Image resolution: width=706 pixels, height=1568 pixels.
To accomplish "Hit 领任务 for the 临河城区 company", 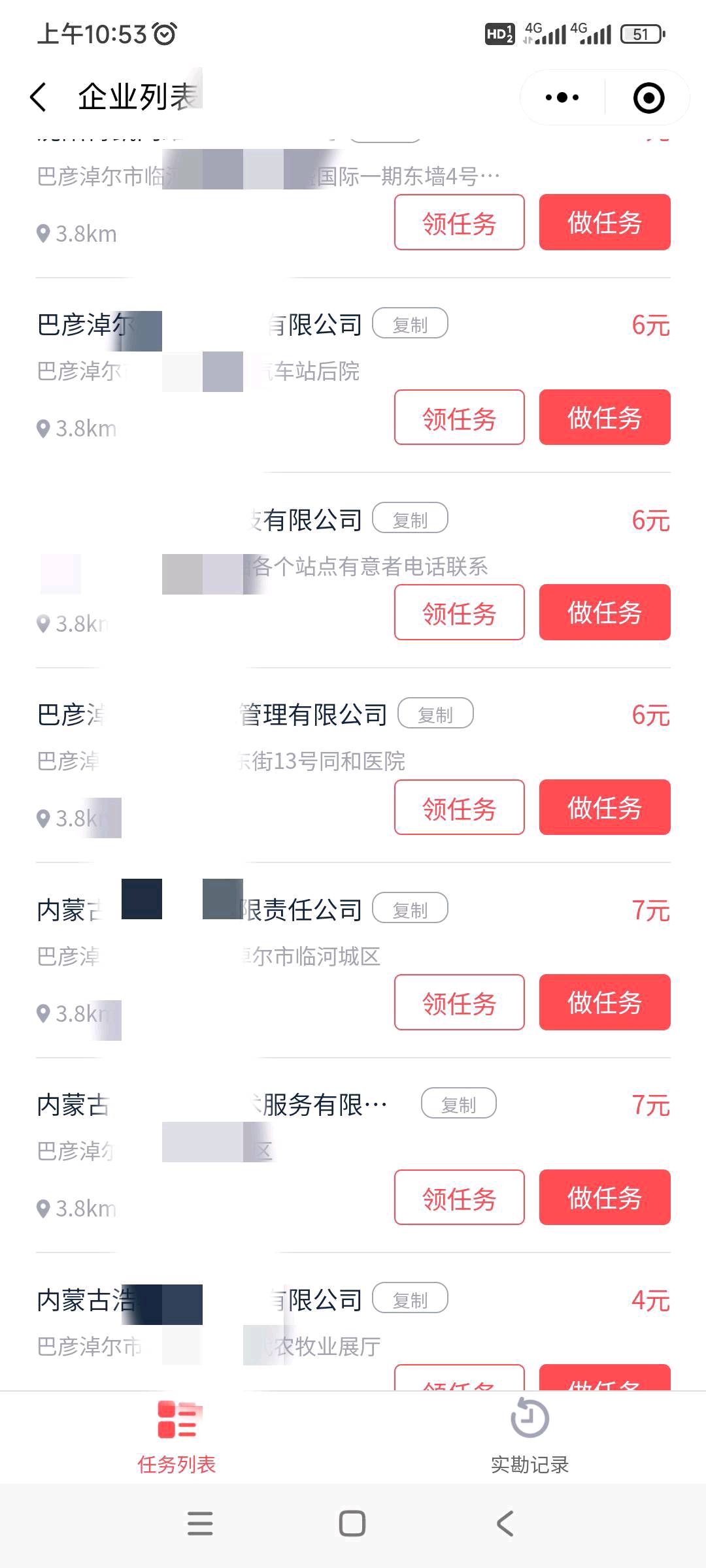I will point(459,1003).
